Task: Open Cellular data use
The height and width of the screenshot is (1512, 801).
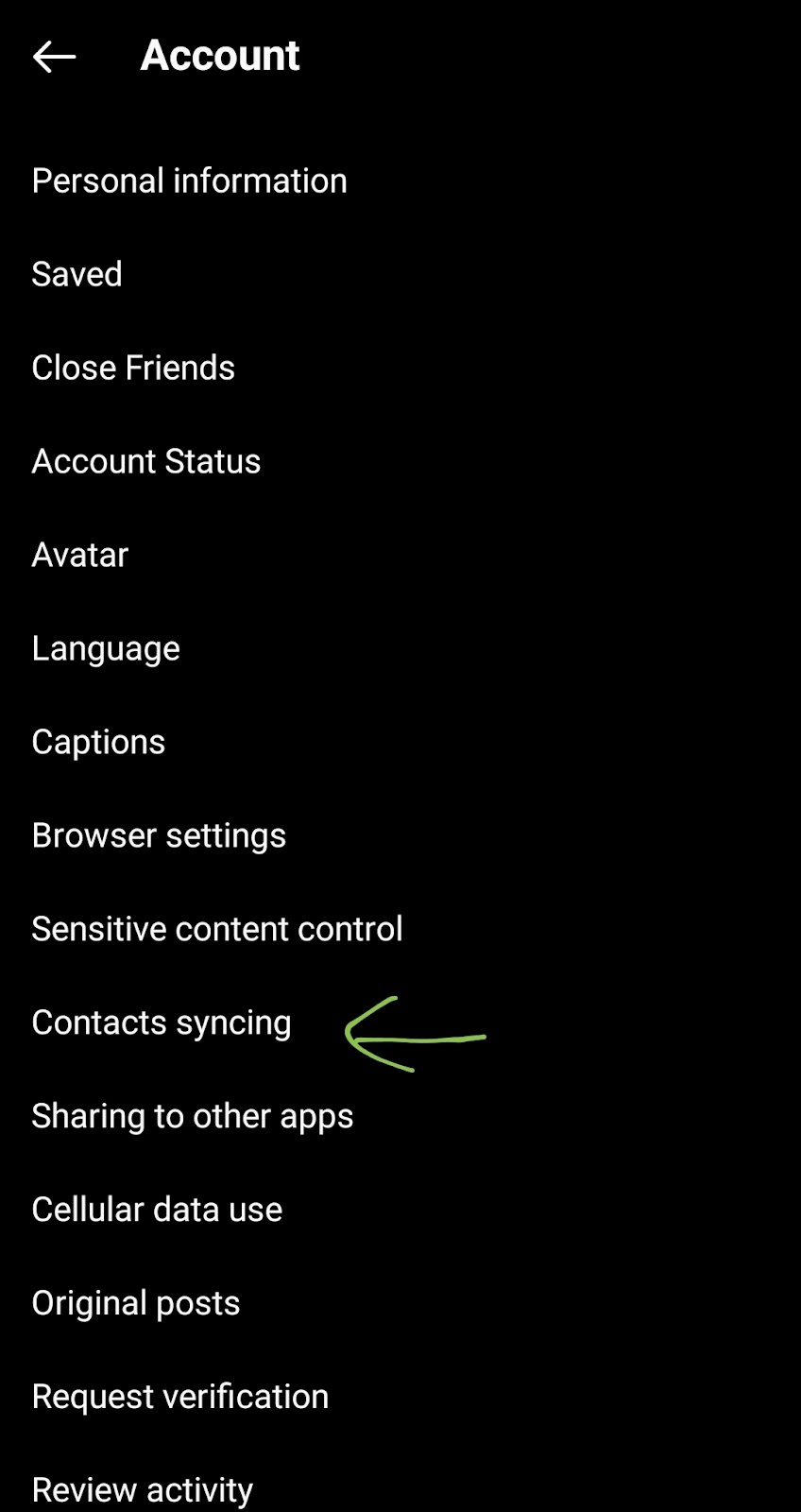Action: coord(157,1210)
